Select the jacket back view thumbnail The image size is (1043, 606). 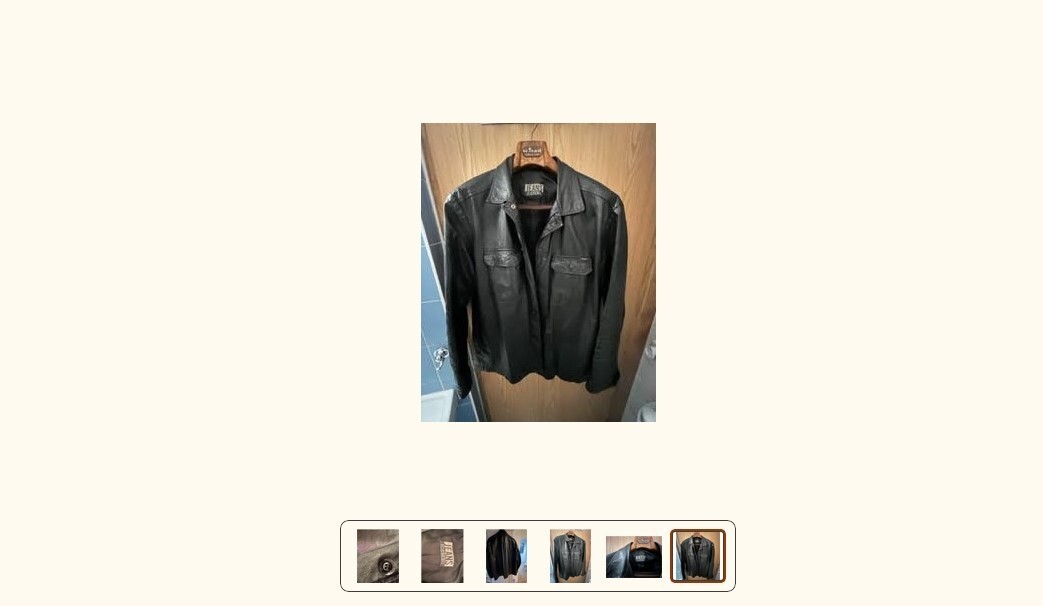click(x=506, y=556)
